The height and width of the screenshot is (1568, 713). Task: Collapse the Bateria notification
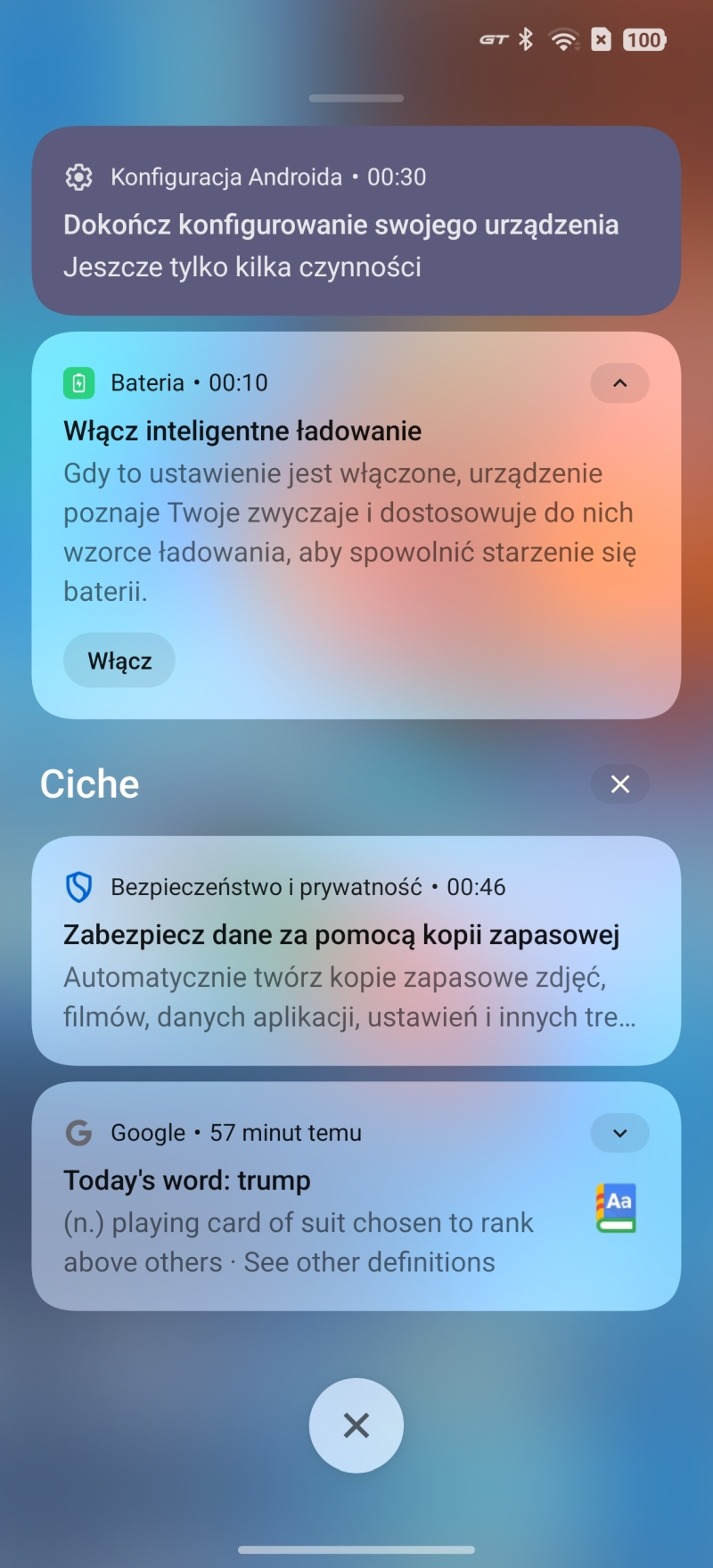[x=619, y=383]
